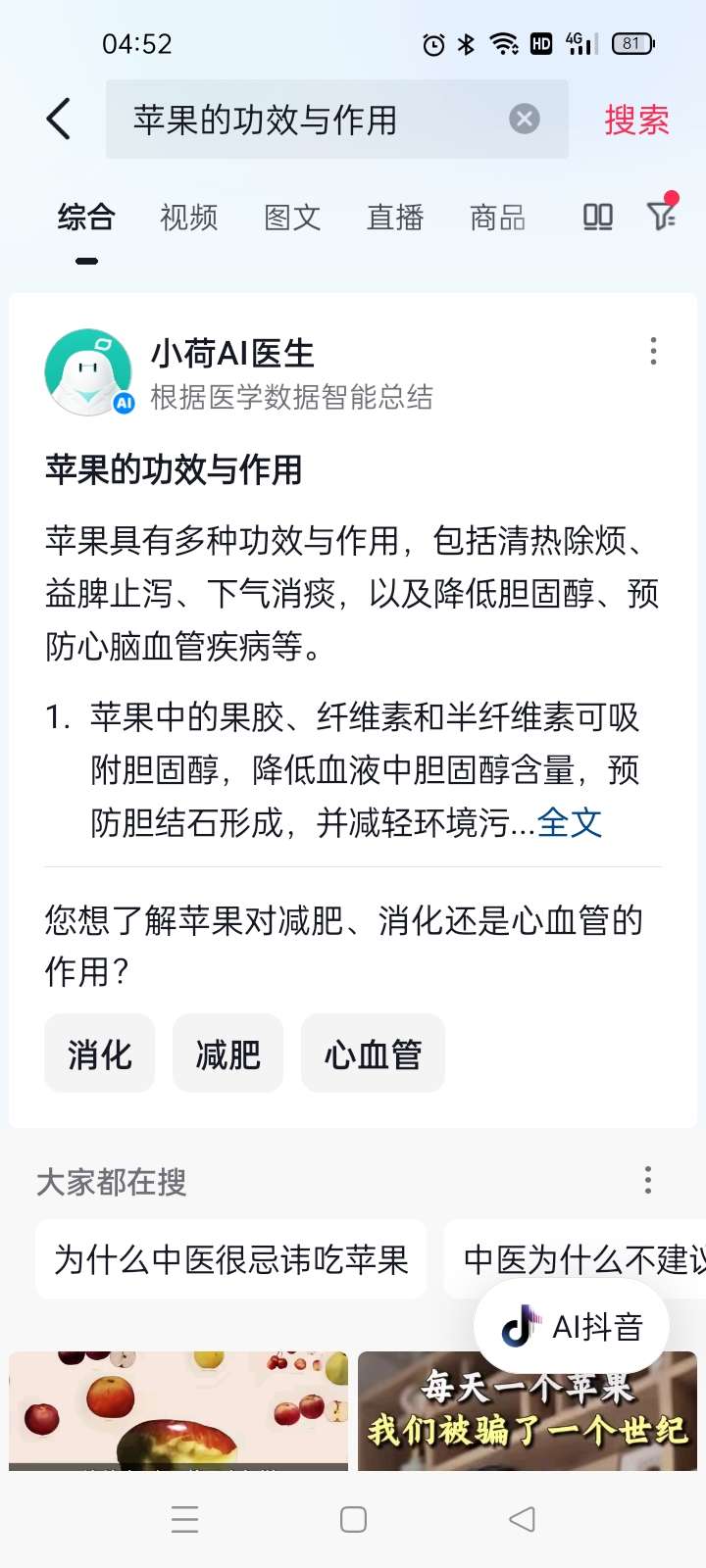Switch to the 商品 tab
Screen dimensions: 706x1568
tap(498, 217)
